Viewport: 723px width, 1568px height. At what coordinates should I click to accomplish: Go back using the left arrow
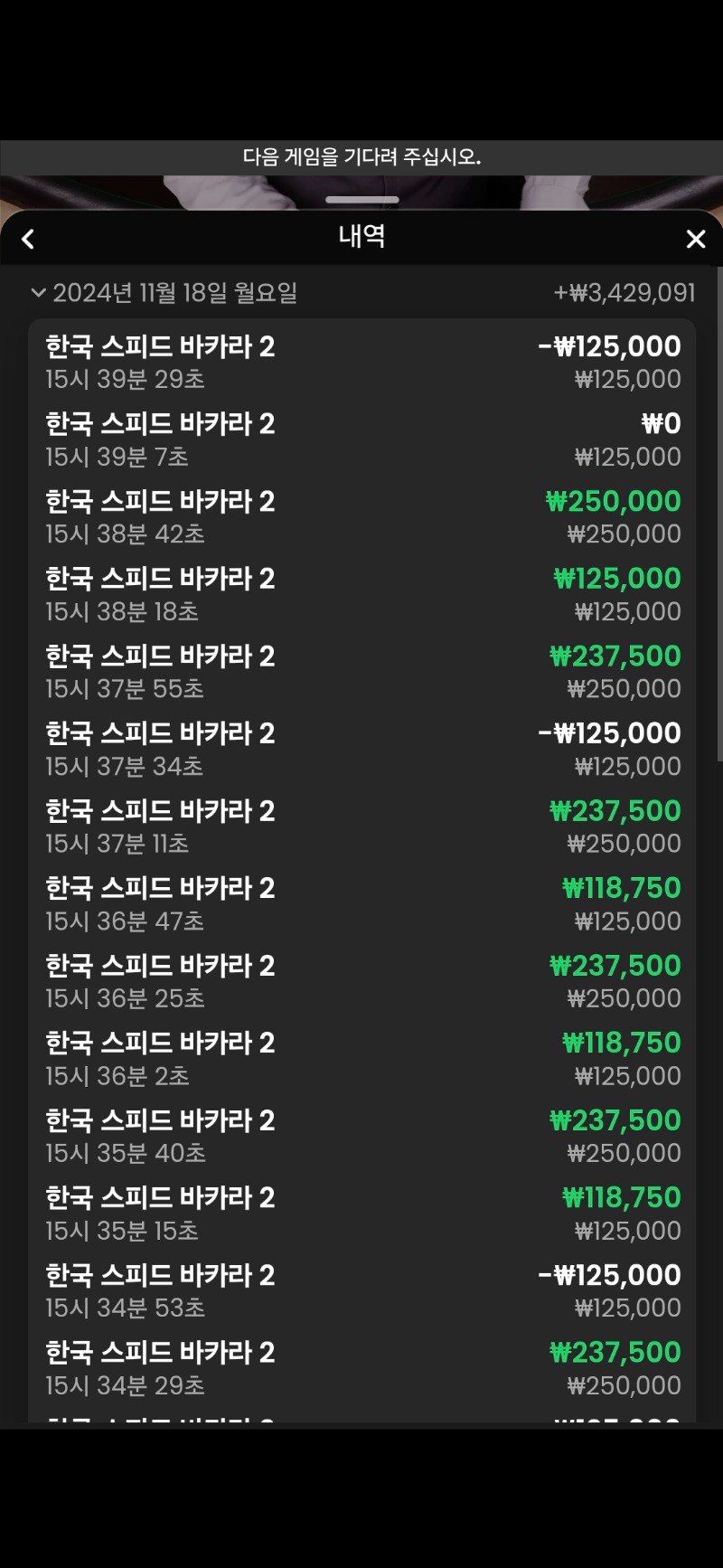tap(28, 239)
